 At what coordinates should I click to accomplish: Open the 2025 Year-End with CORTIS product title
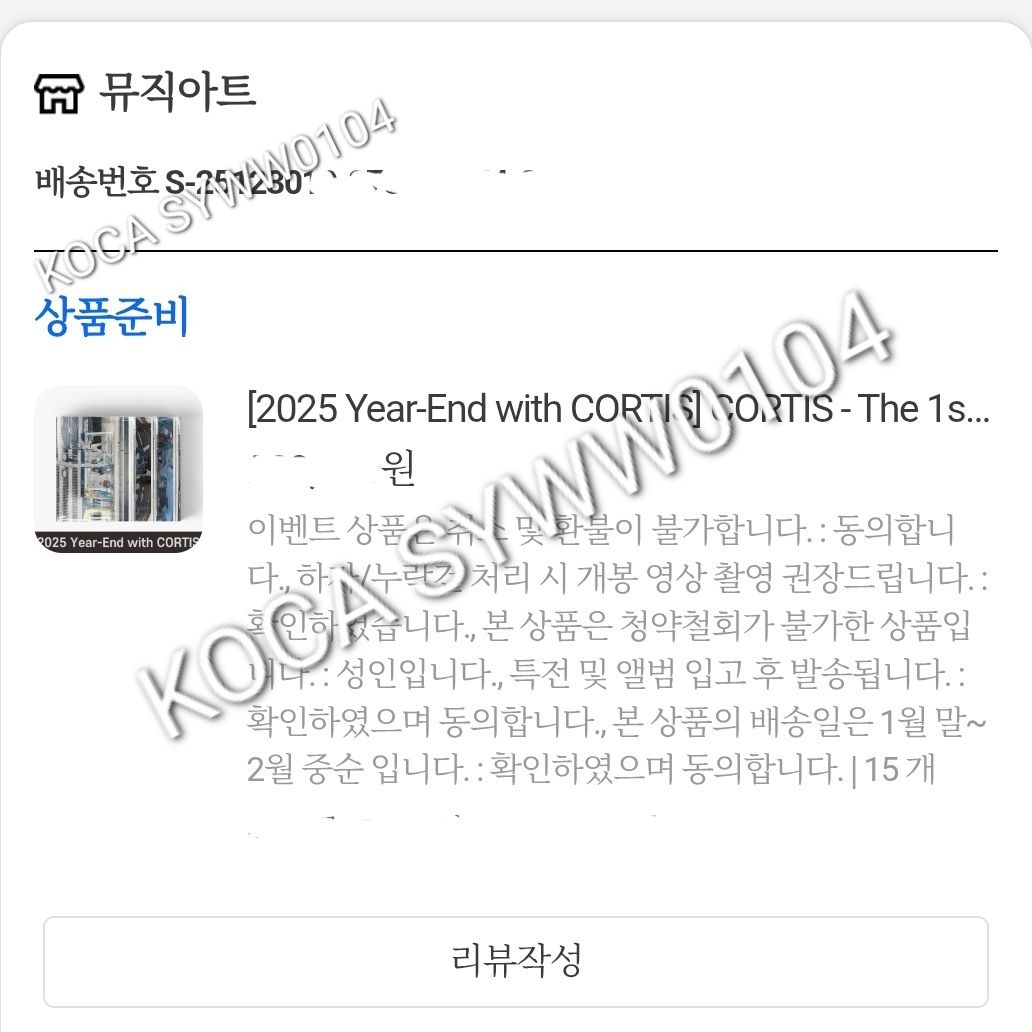(617, 408)
